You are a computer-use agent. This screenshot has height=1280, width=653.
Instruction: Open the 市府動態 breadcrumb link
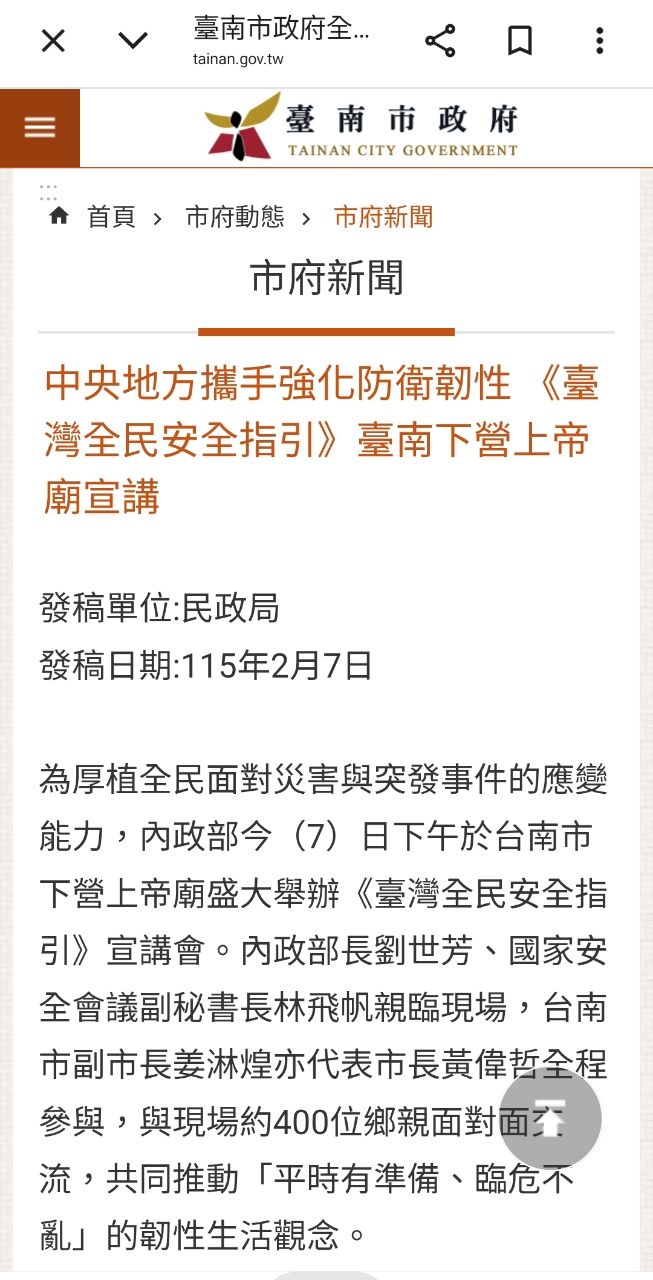tap(235, 217)
